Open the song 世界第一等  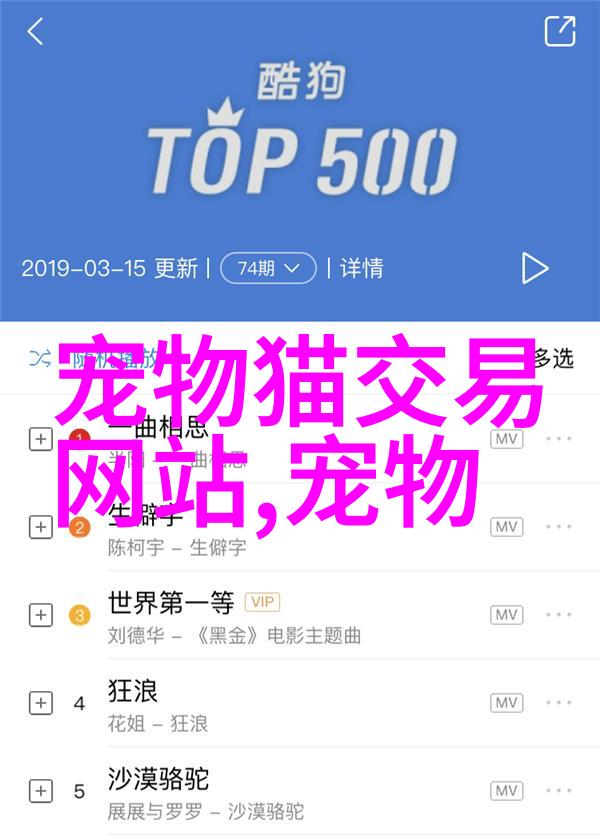[170, 603]
